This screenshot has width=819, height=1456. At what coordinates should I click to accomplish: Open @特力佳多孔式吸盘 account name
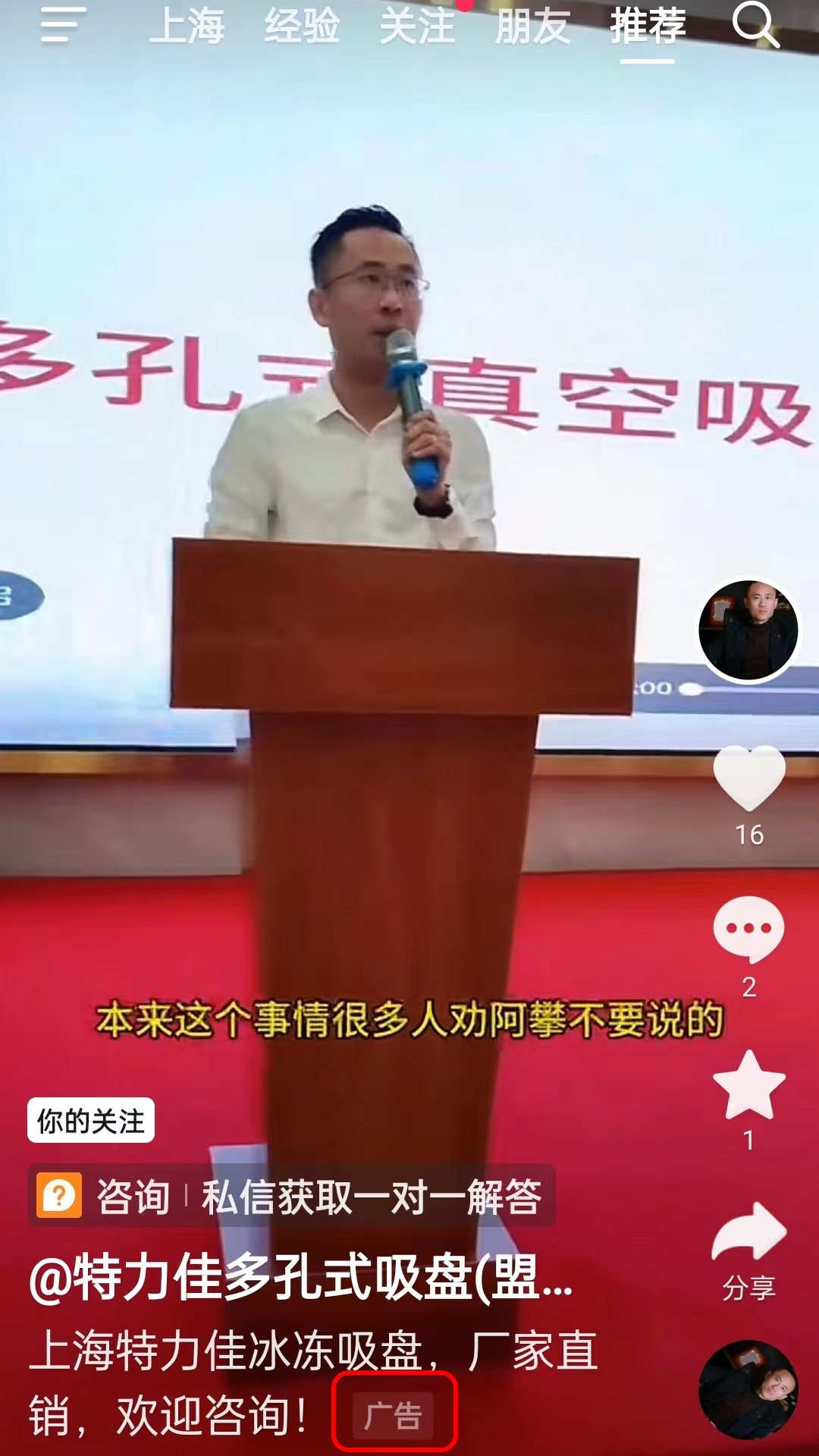click(x=300, y=1279)
